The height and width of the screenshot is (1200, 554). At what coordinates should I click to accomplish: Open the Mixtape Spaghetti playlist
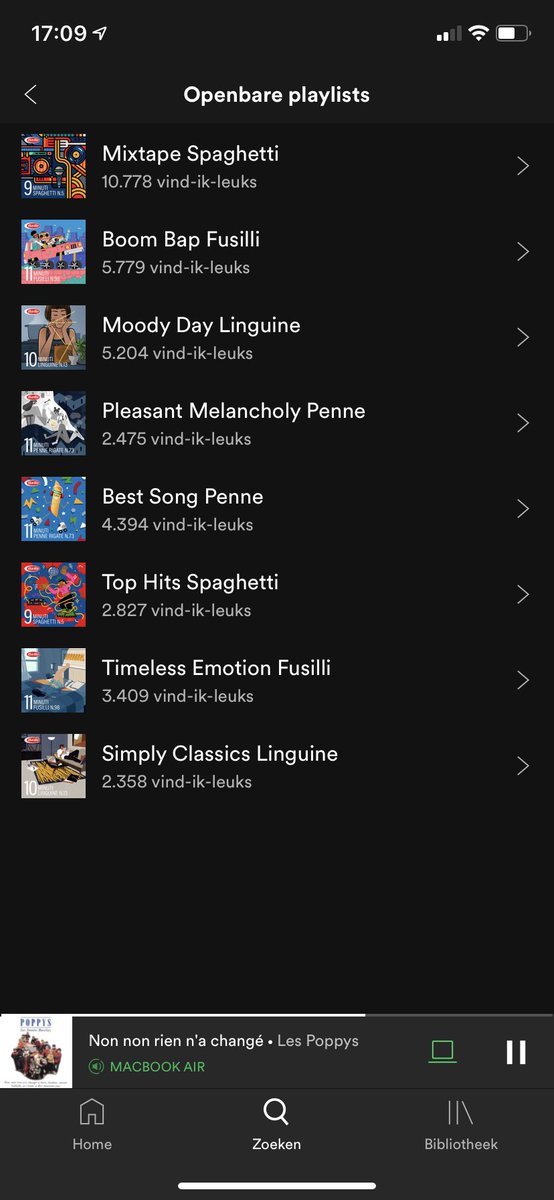click(x=277, y=167)
